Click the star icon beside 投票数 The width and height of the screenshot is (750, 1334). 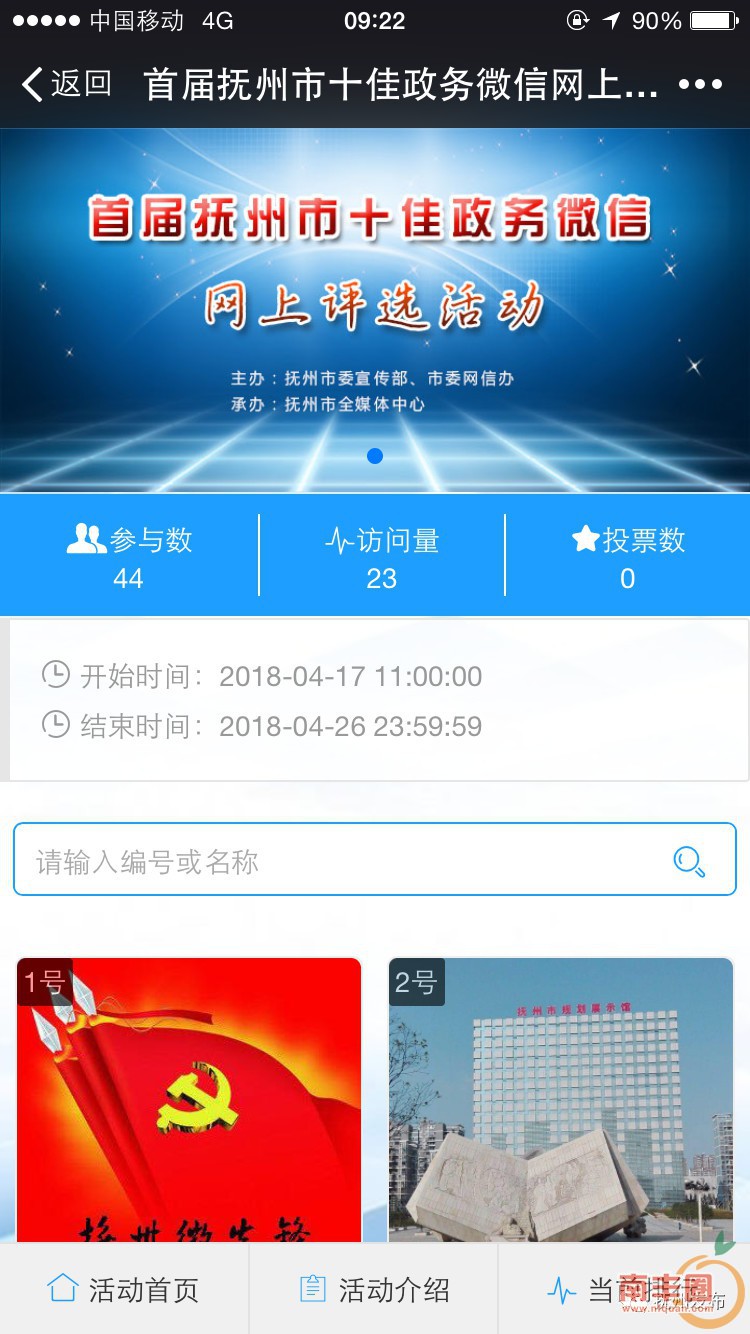[x=585, y=539]
